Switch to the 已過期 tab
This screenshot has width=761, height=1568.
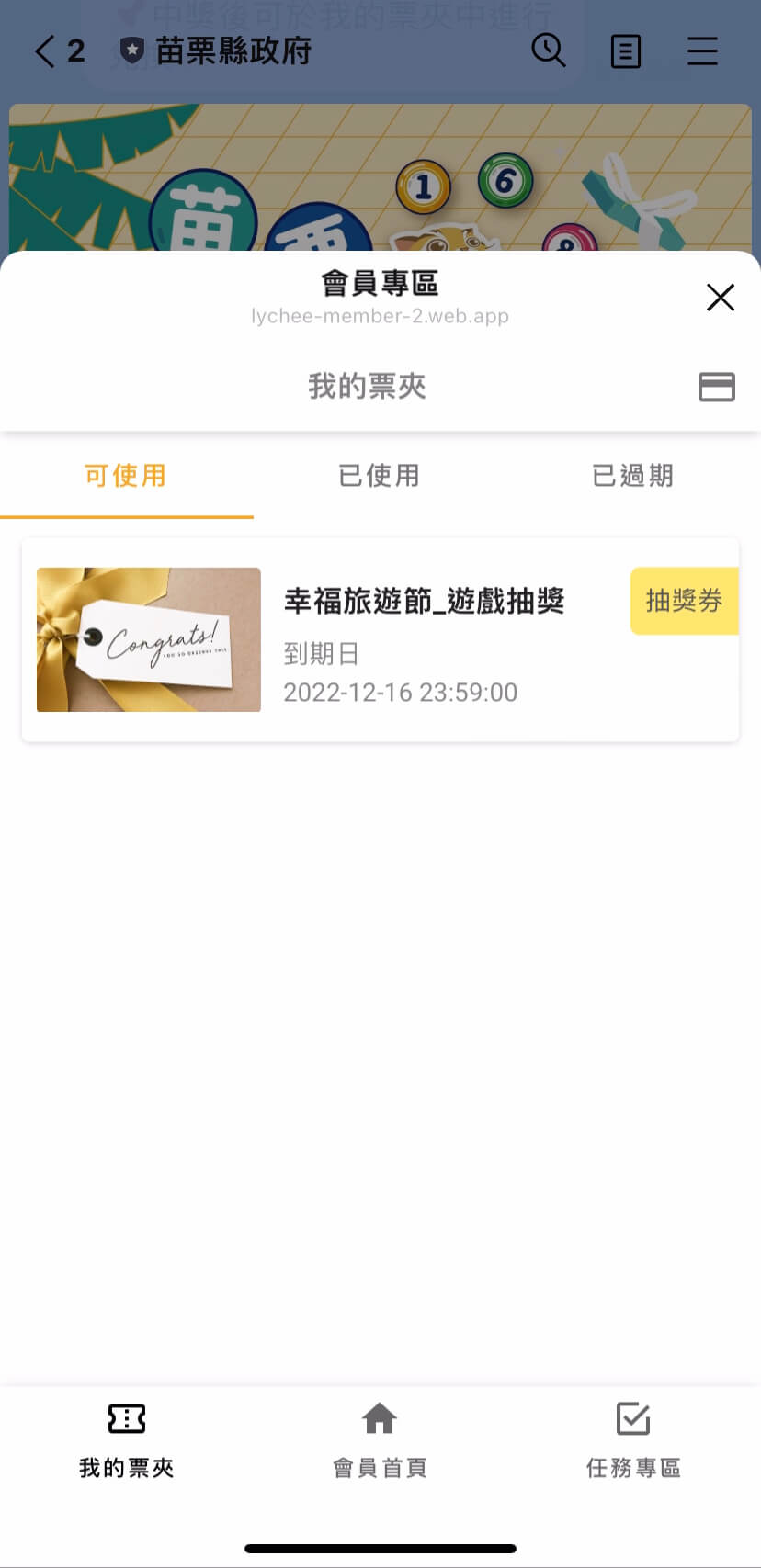pyautogui.click(x=632, y=476)
